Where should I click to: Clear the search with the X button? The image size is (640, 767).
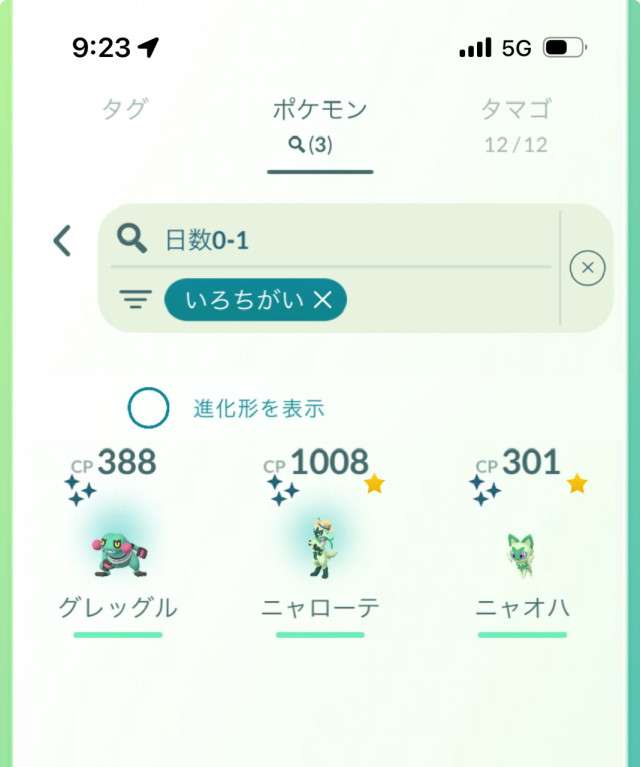coord(587,268)
